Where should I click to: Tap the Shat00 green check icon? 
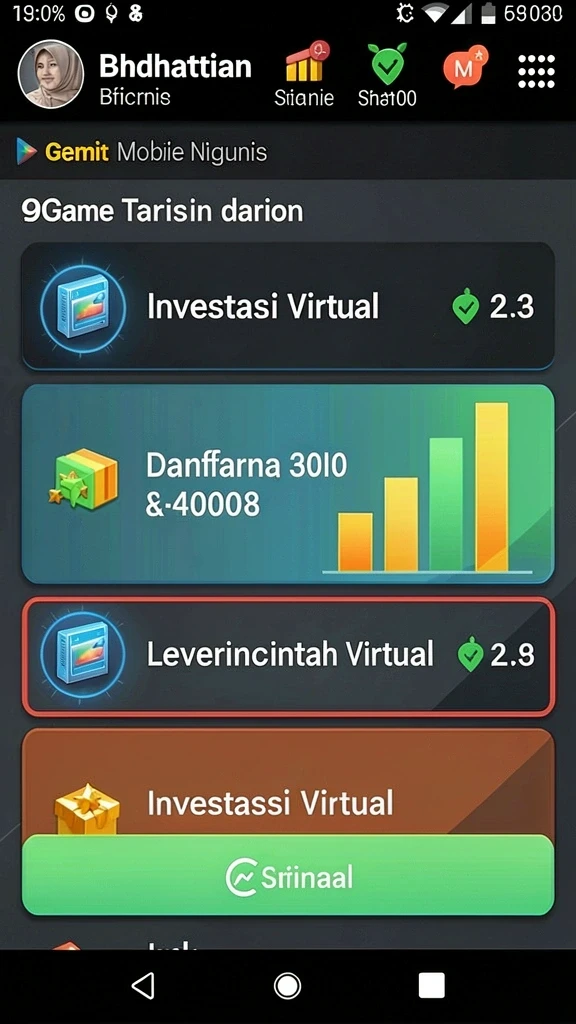pos(388,63)
